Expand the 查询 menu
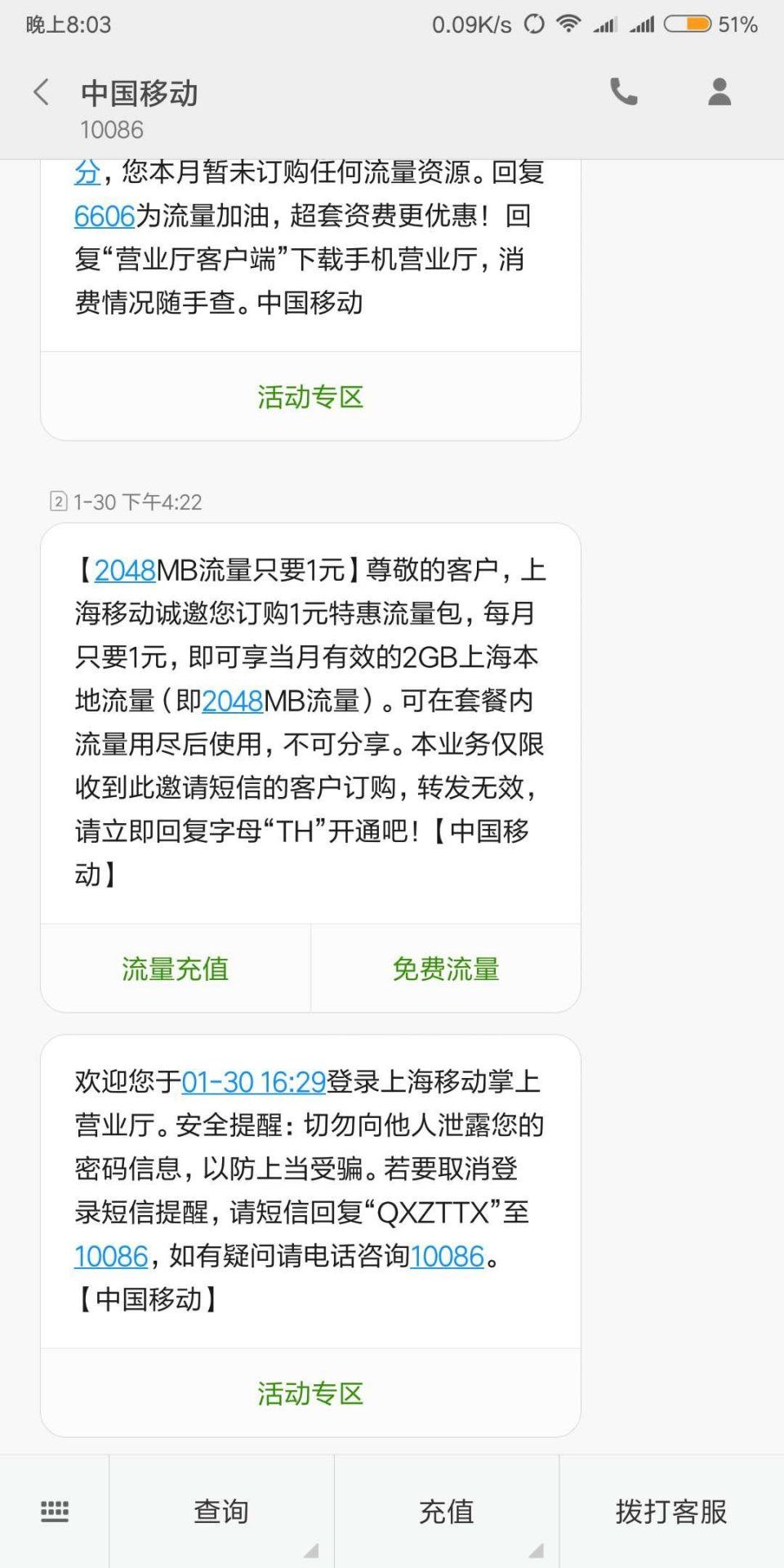Image resolution: width=784 pixels, height=1568 pixels. (x=221, y=1512)
